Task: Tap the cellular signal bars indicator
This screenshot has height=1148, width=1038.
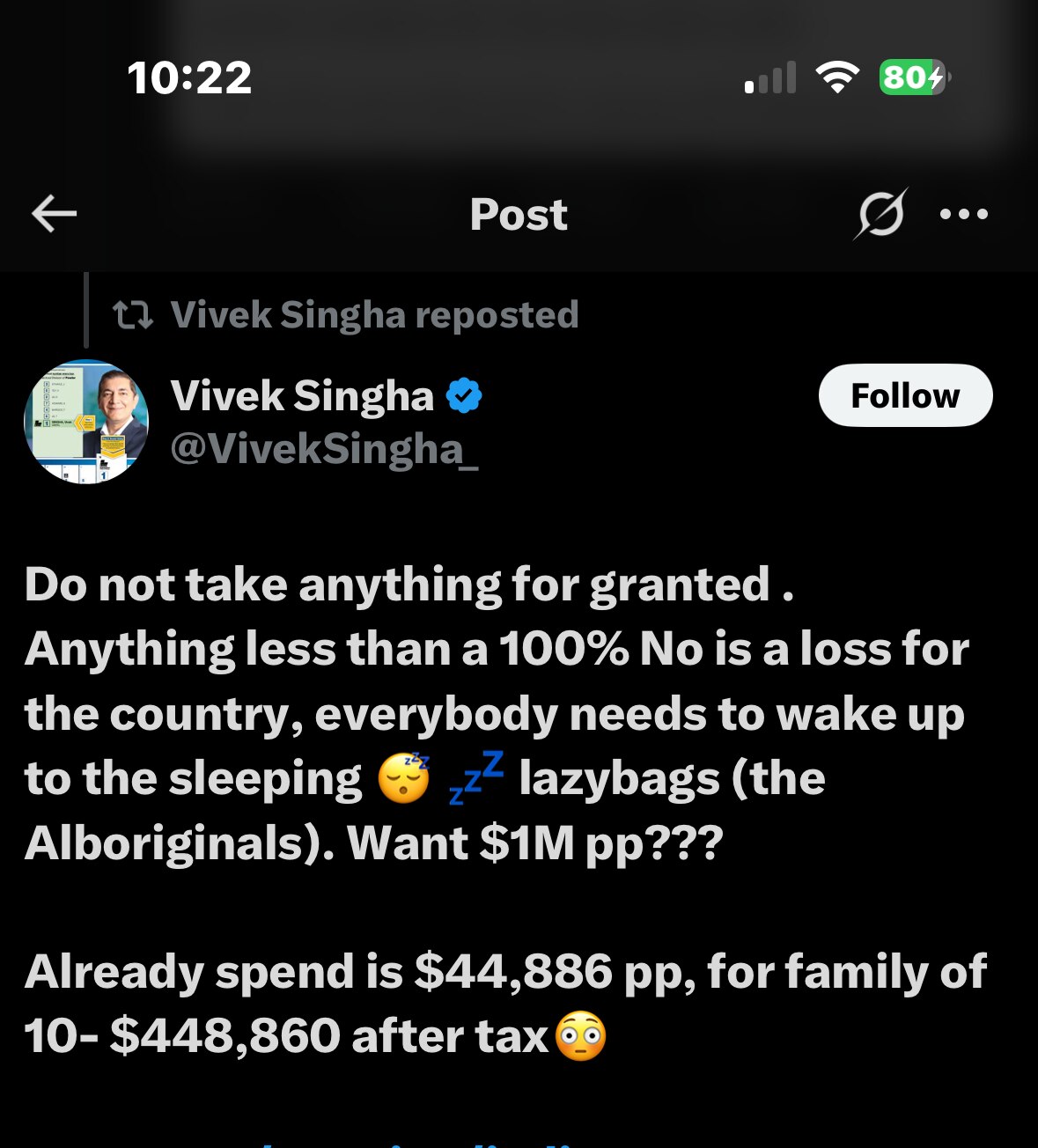Action: 769,77
